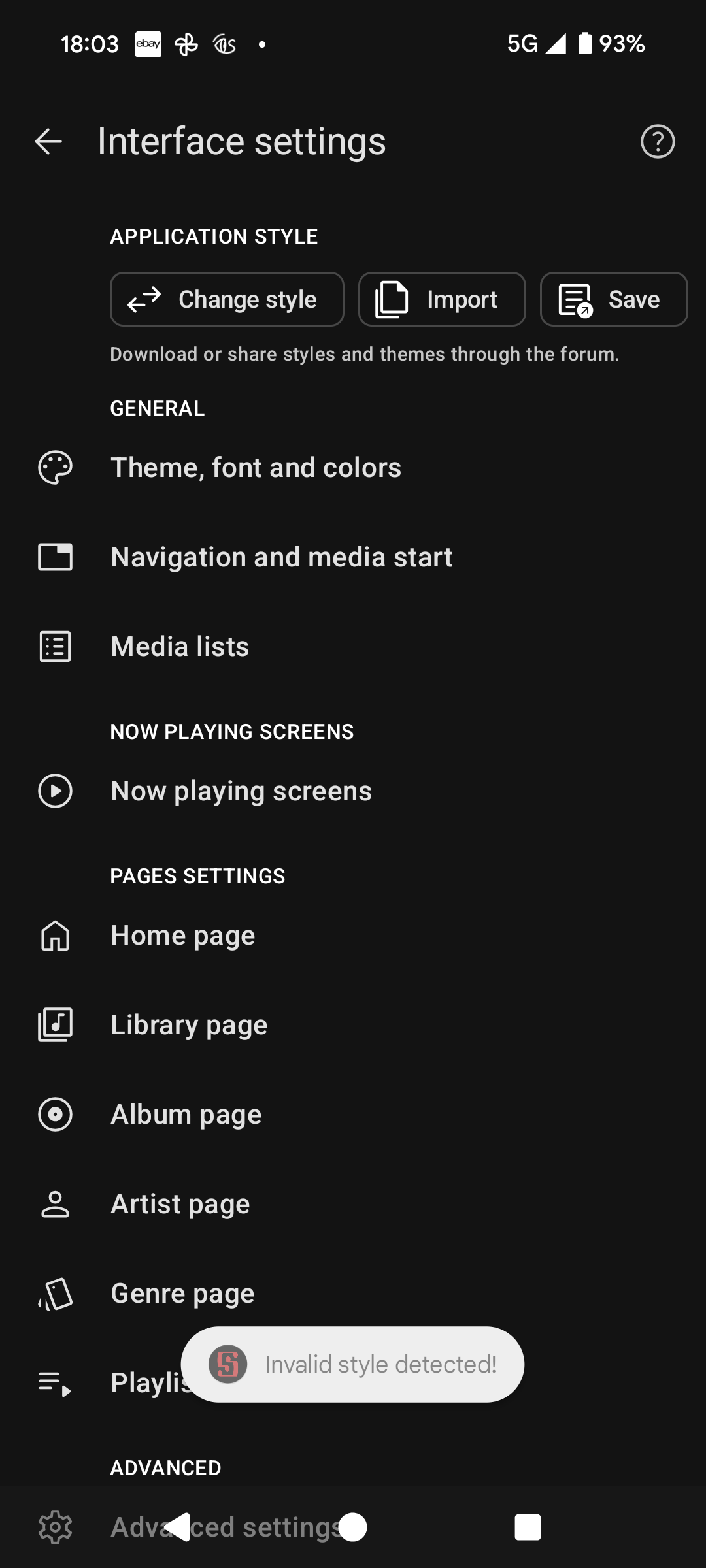Save the current style
The image size is (706, 1568).
614,299
